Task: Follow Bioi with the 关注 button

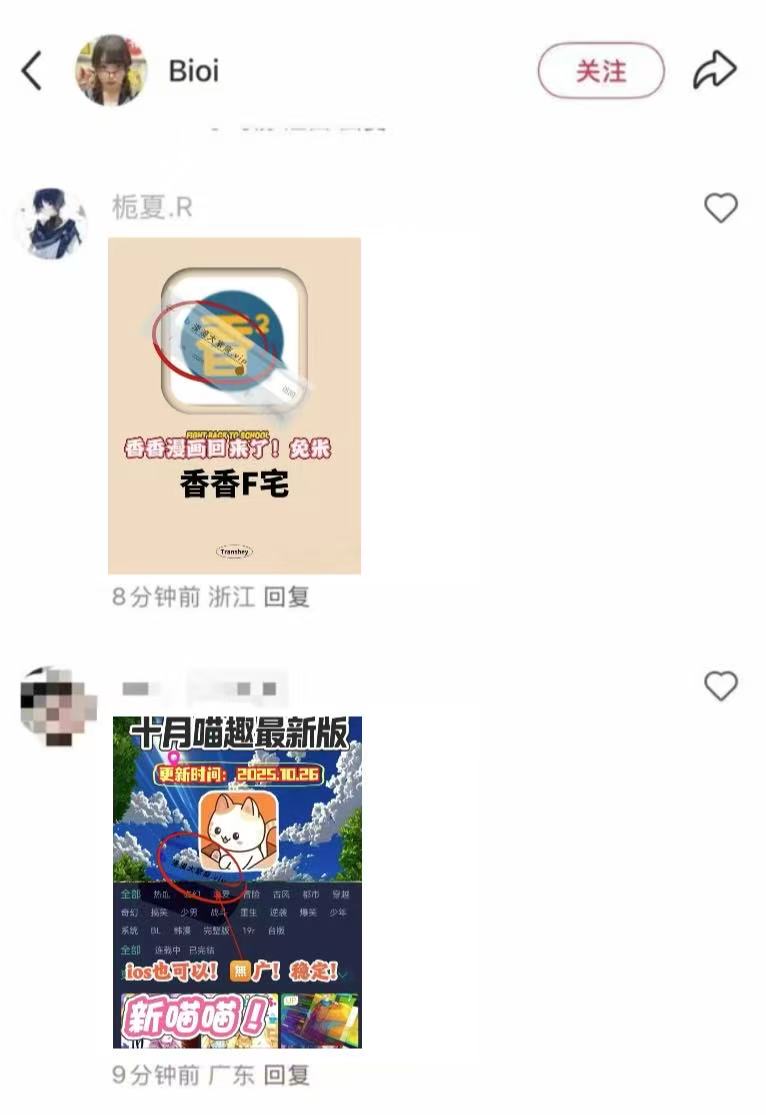Action: (601, 71)
